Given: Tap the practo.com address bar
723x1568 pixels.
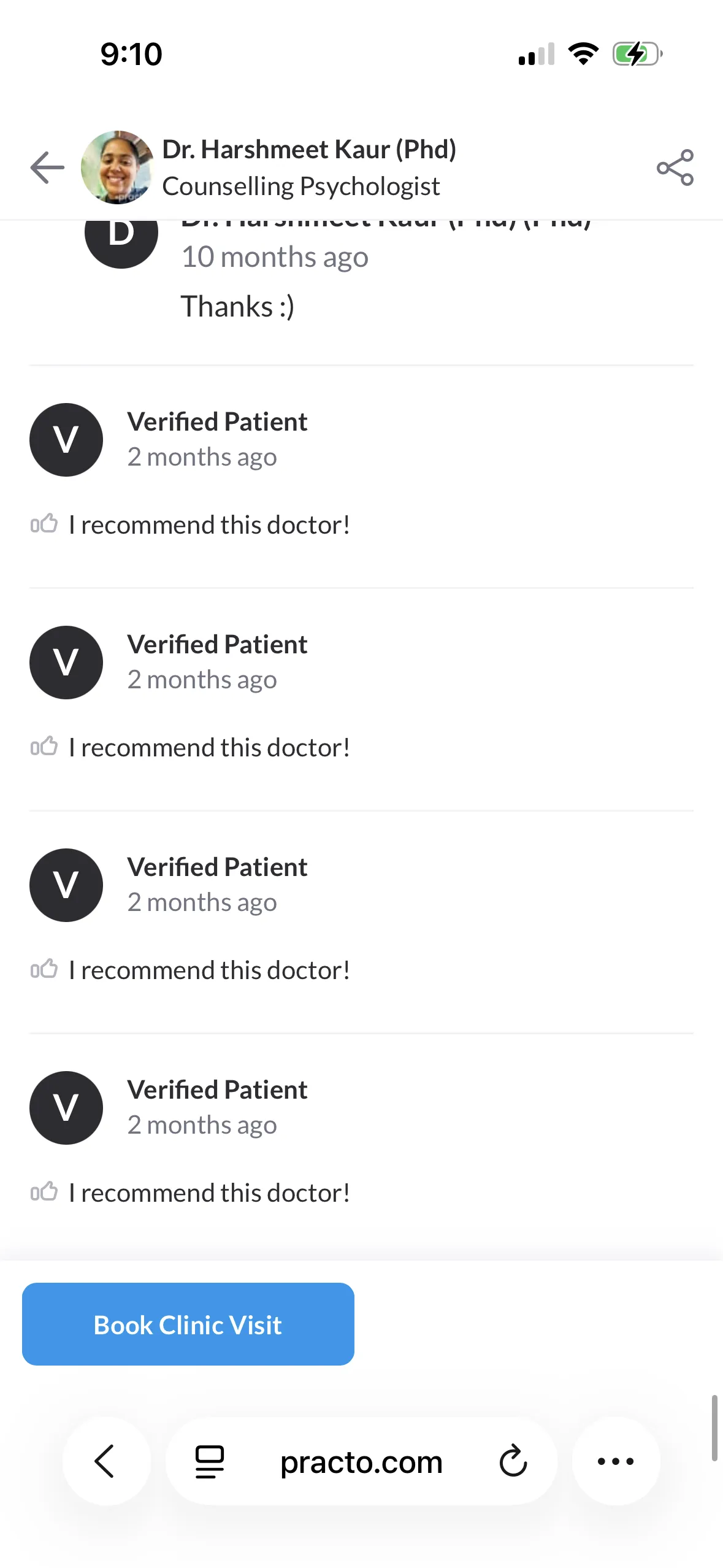Looking at the screenshot, I should click(x=361, y=1461).
